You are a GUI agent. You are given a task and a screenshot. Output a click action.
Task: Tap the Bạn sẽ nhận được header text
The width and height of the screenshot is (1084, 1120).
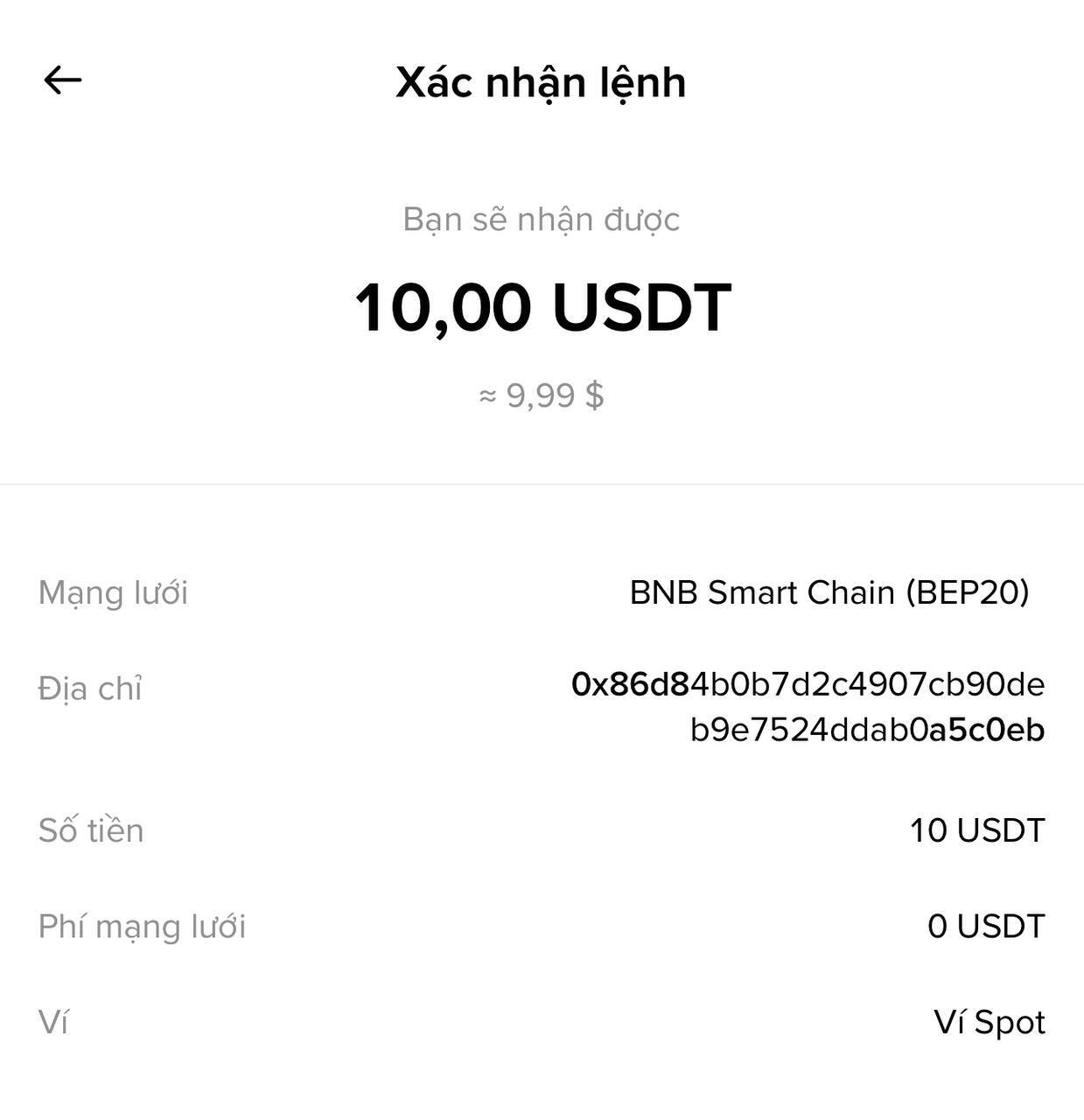542,220
